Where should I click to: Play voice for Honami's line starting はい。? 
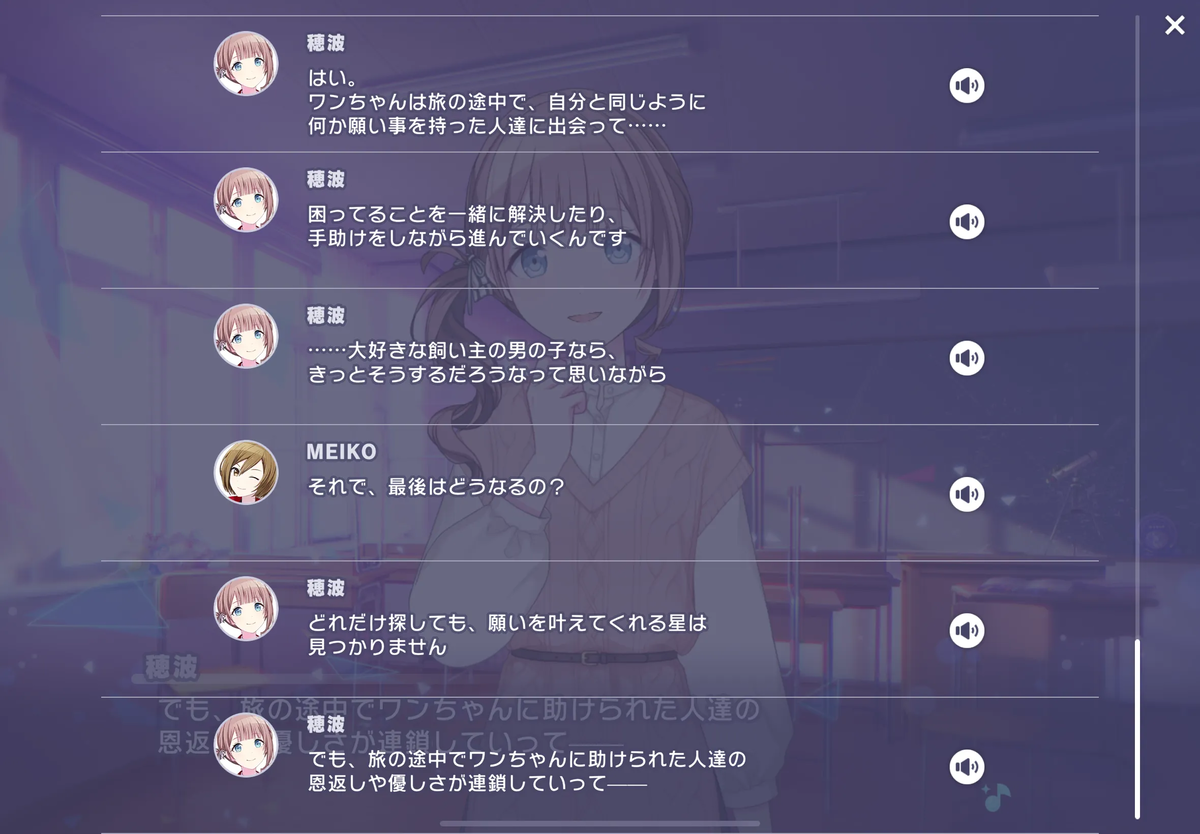point(967,86)
